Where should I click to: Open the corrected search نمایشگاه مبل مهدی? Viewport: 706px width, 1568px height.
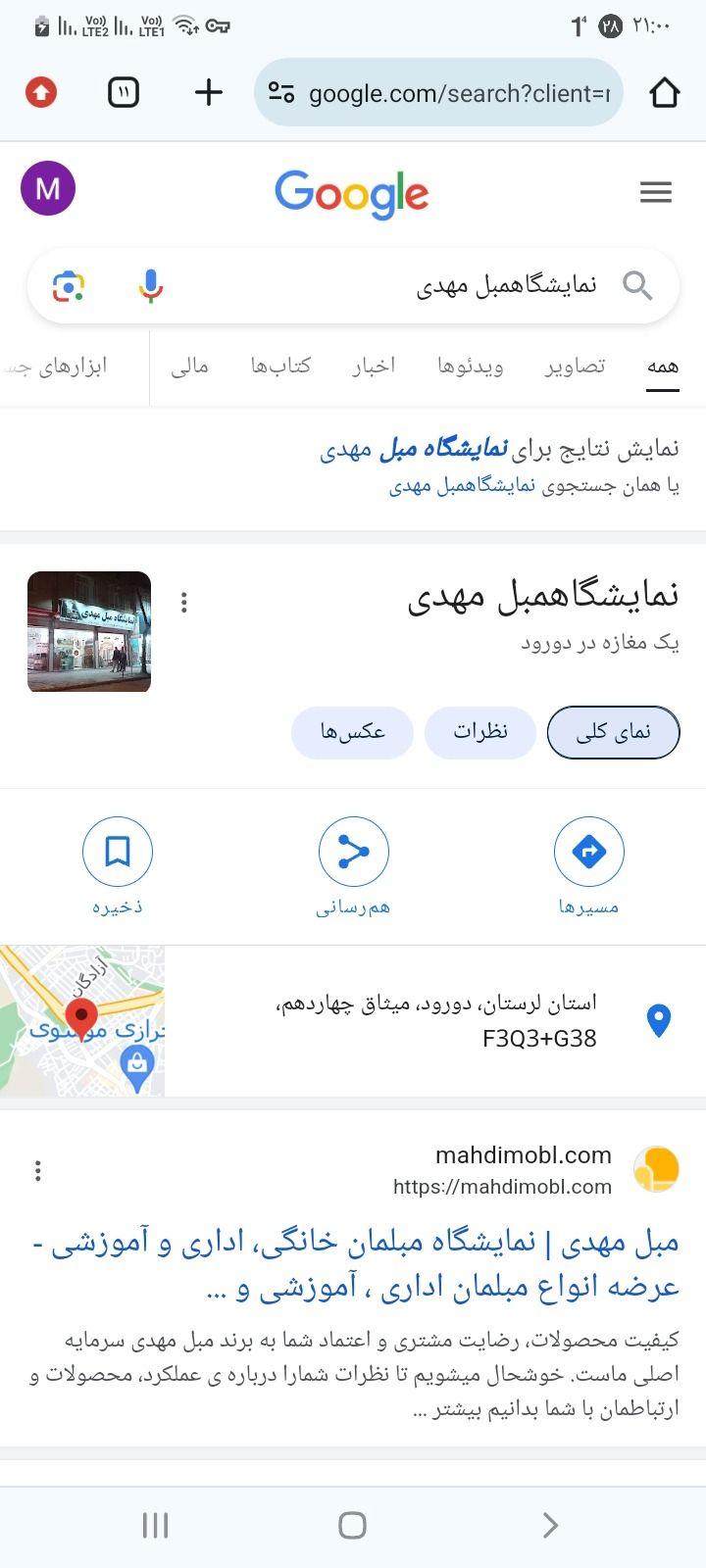414,450
